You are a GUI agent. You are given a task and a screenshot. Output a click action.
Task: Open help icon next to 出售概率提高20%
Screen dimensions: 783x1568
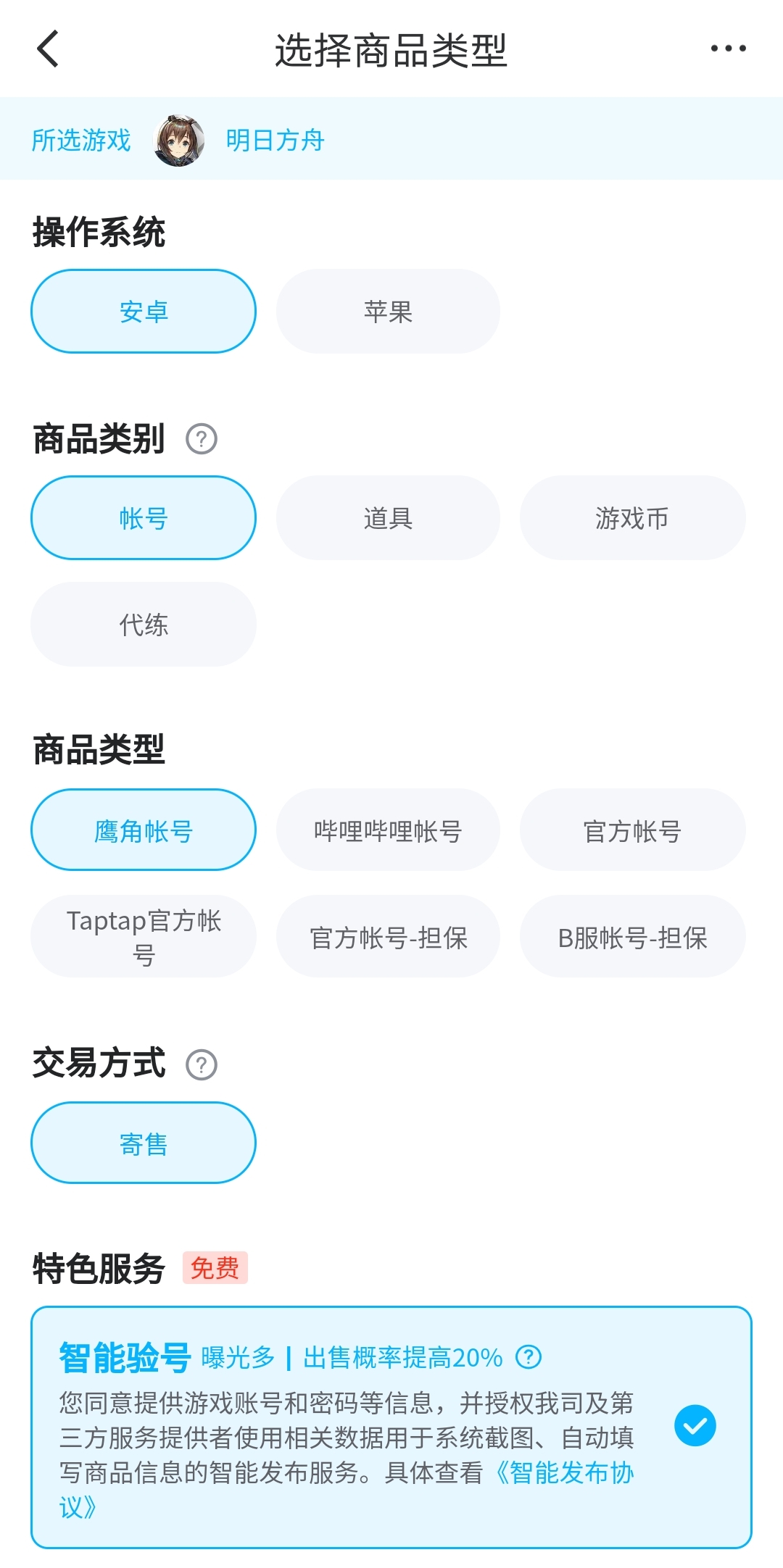pyautogui.click(x=529, y=1356)
